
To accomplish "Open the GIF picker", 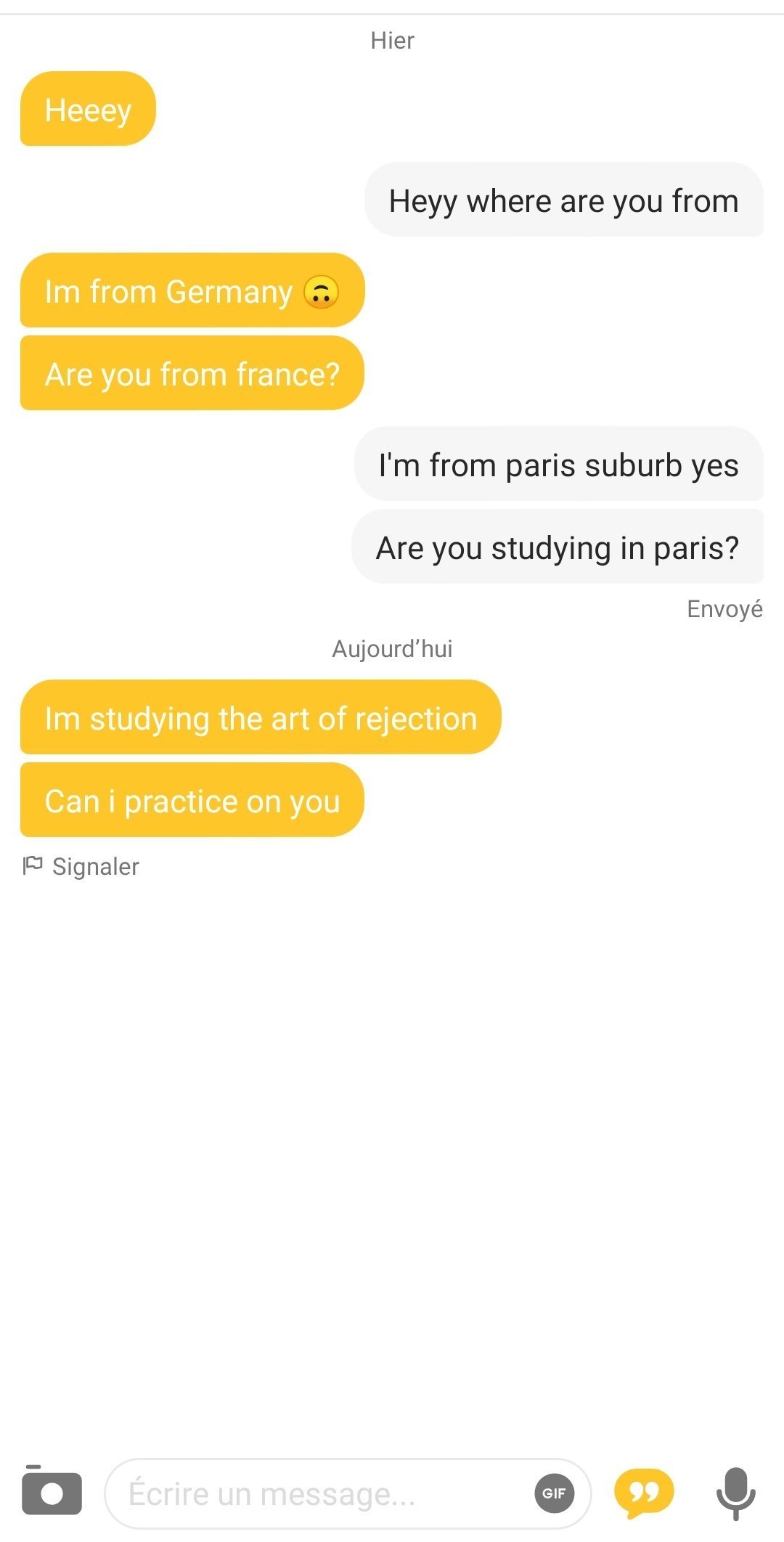I will click(x=555, y=1493).
